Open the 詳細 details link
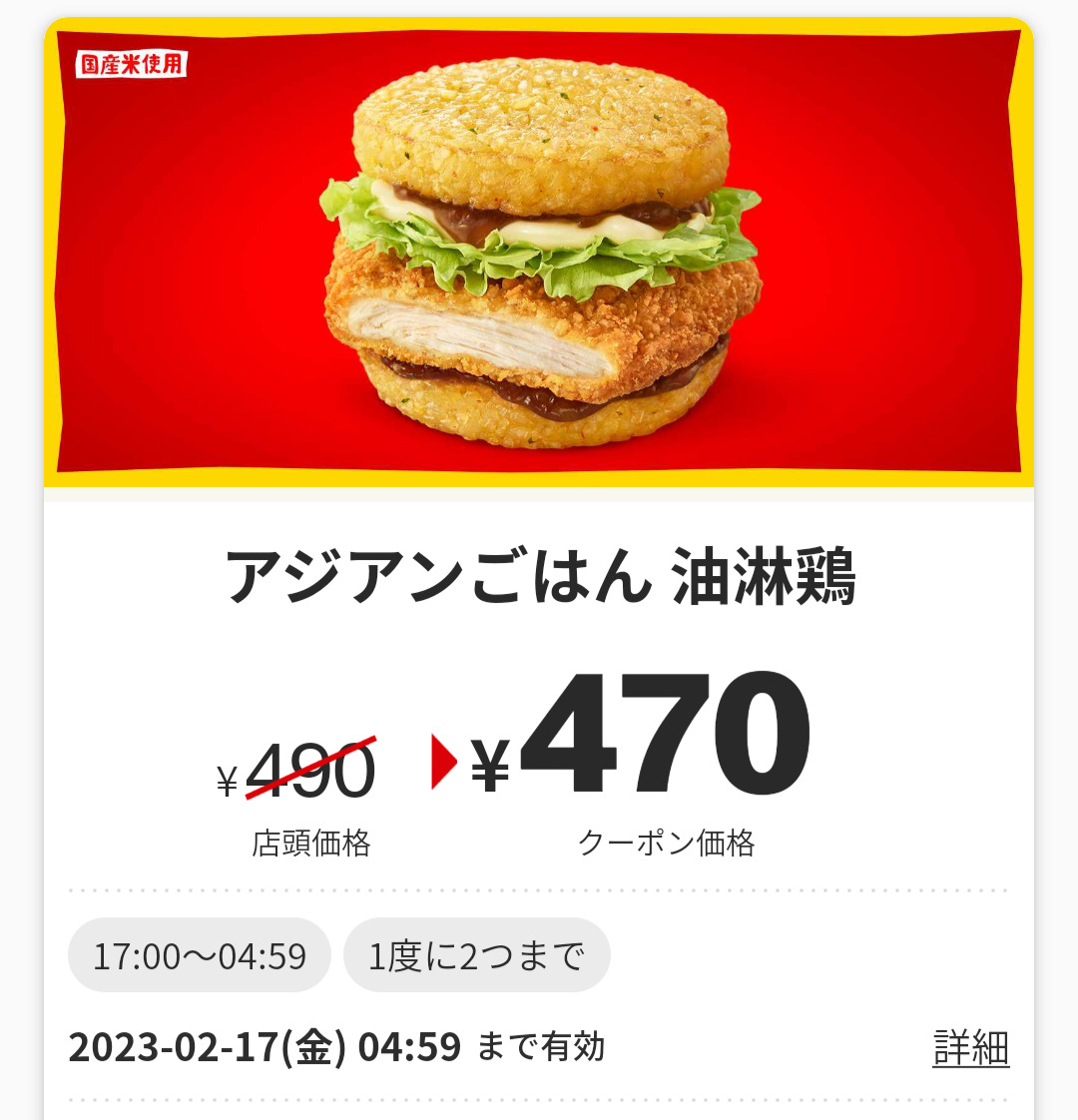The image size is (1078, 1120). click(x=970, y=1048)
